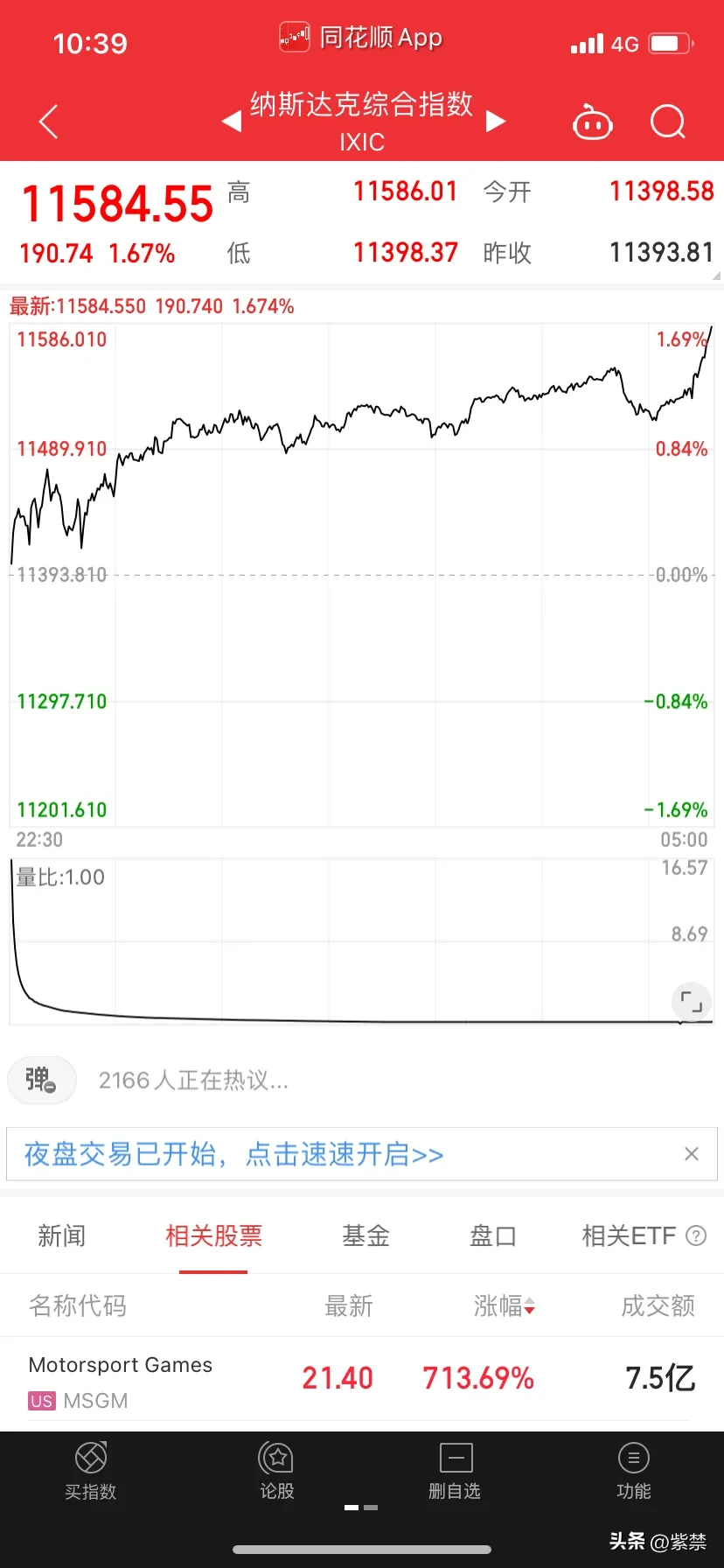Select the 相关股票 tab
Screen dimensions: 724x1568
[x=214, y=1235]
